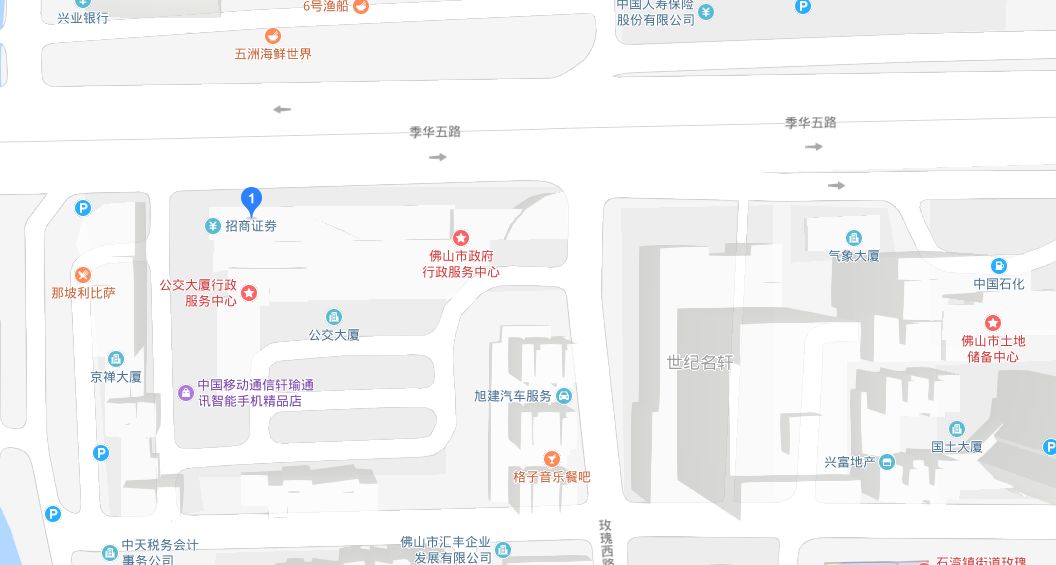1056x565 pixels.
Task: Open the 国土大厦 building marker
Action: (x=956, y=429)
